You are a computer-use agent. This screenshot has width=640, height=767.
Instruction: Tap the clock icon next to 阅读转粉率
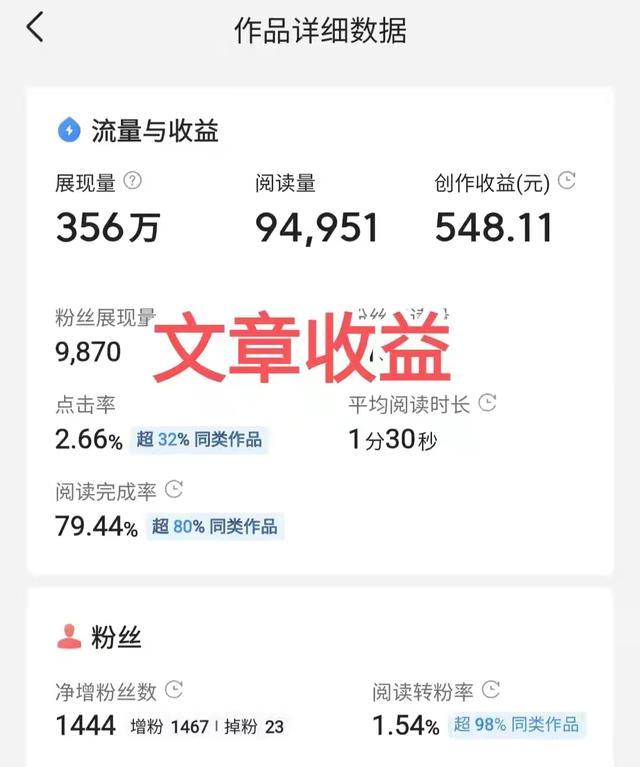click(490, 690)
